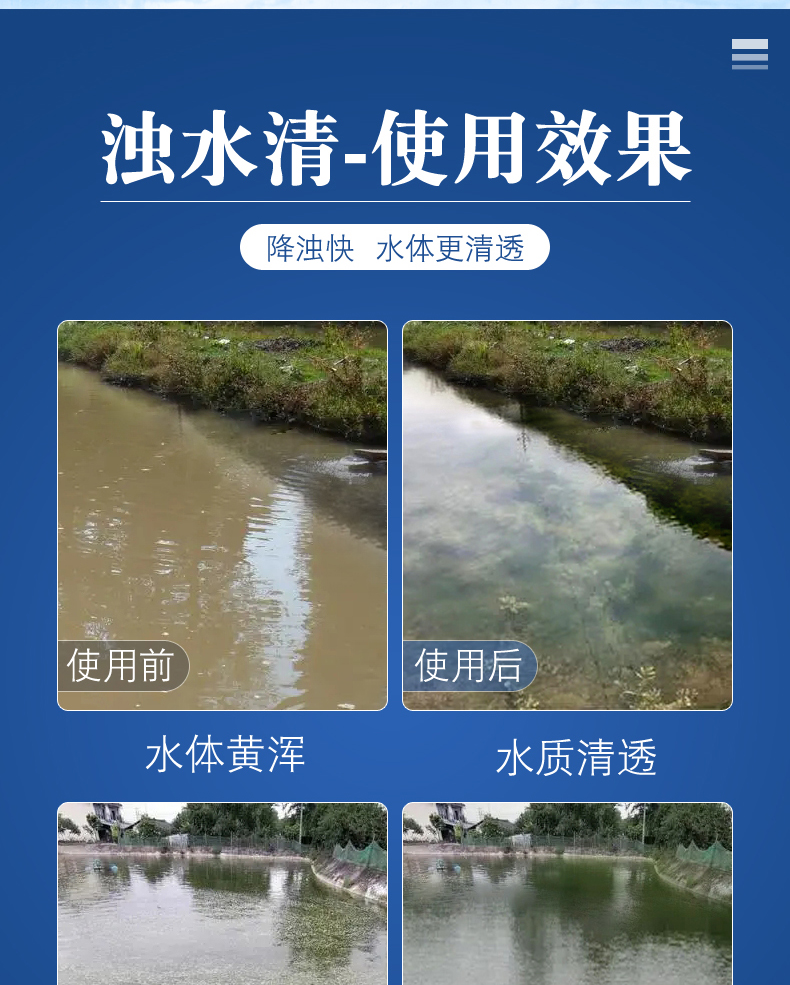Open the hamburger menu icon
The image size is (790, 985).
(x=749, y=54)
